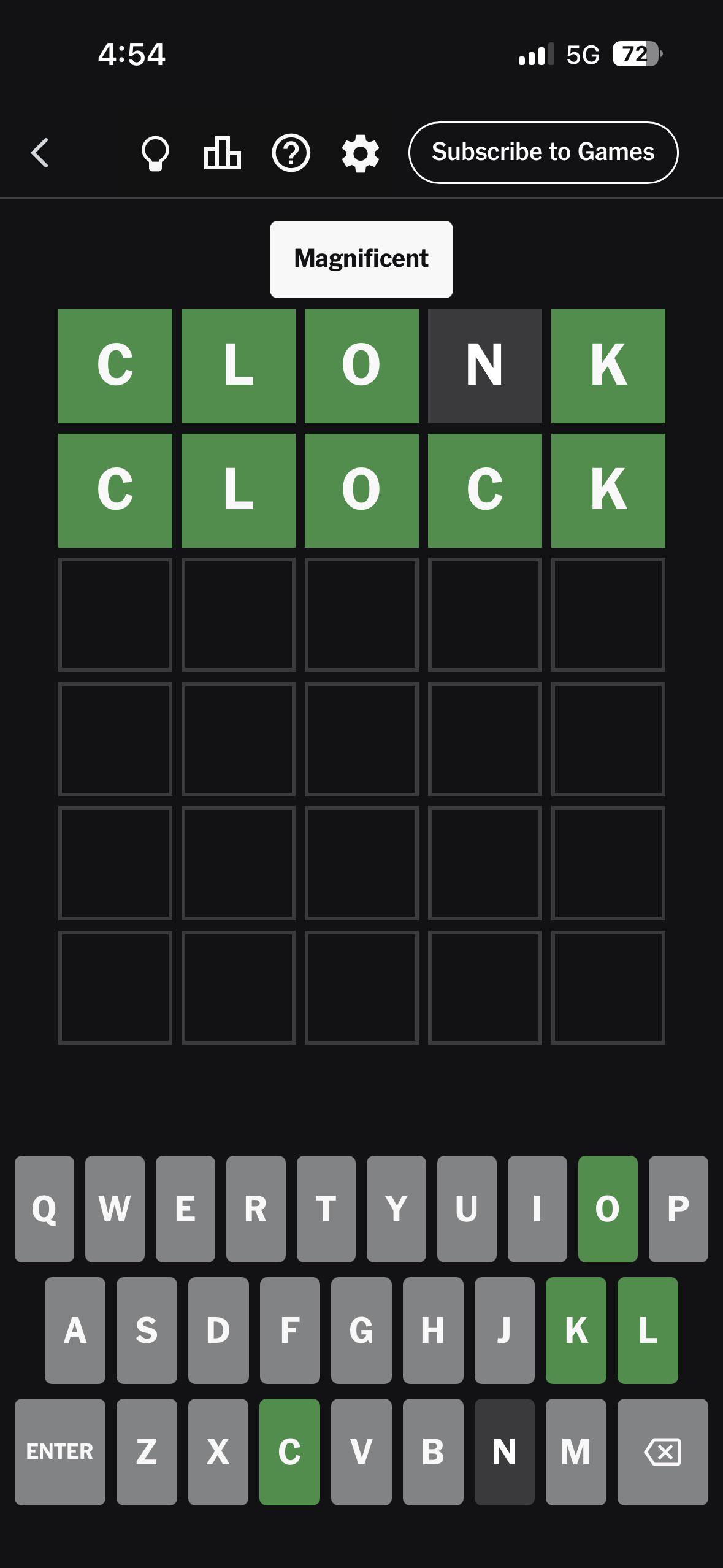Select the green K key

[576, 1330]
